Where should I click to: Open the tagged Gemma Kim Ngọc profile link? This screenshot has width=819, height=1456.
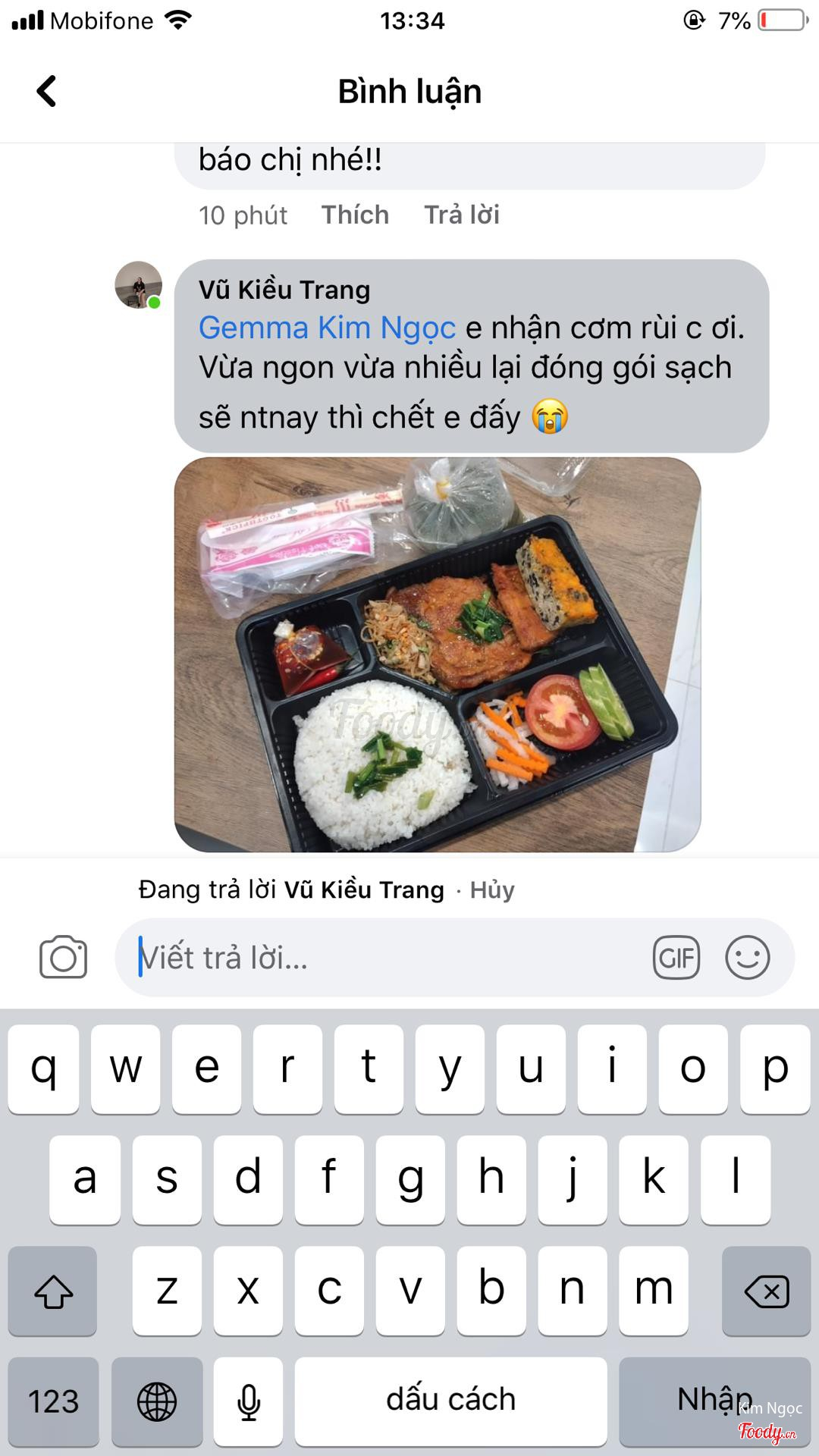[327, 328]
